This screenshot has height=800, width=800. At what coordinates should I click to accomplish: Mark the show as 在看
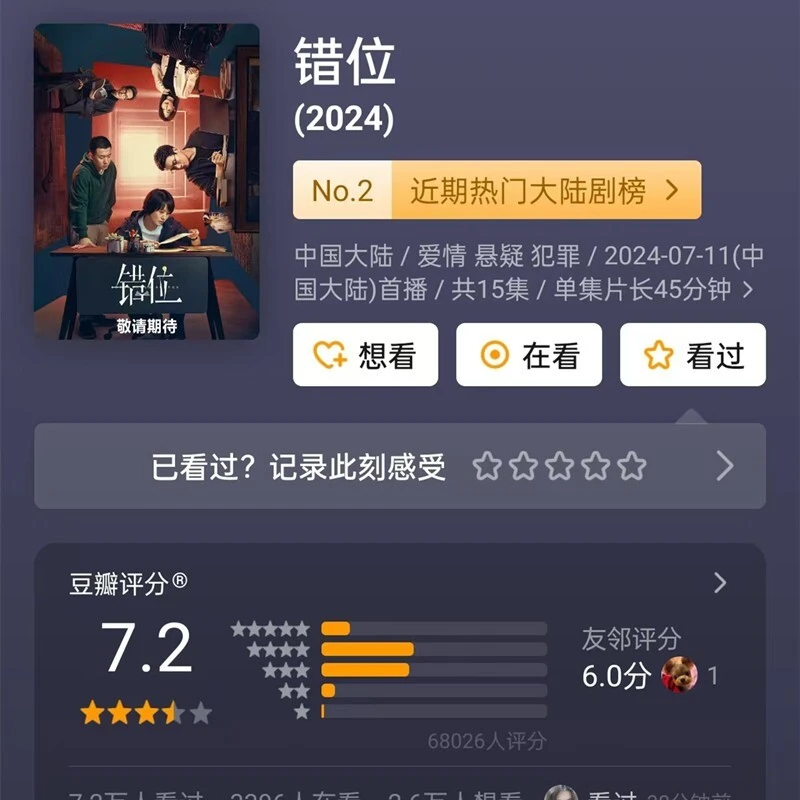529,355
